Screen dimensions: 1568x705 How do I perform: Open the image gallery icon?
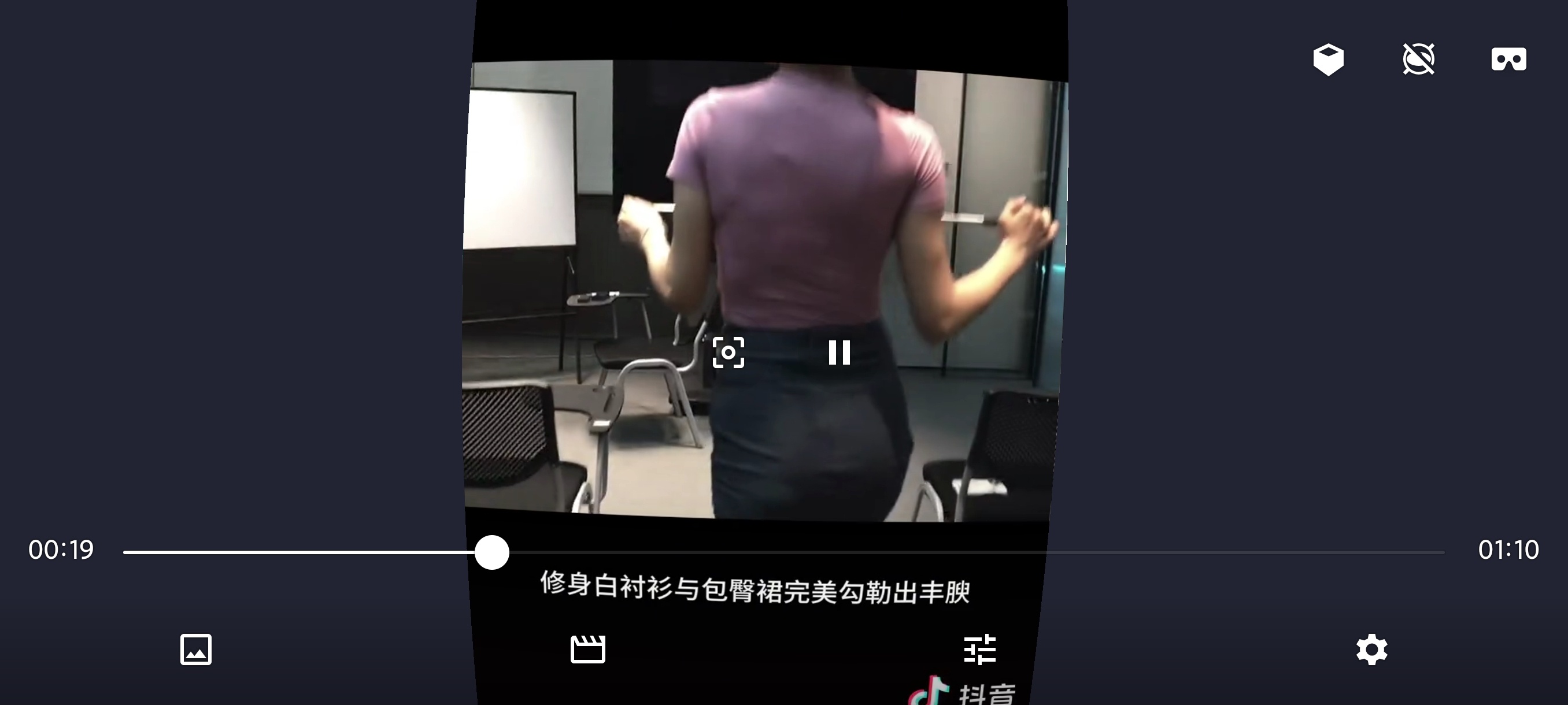(196, 649)
